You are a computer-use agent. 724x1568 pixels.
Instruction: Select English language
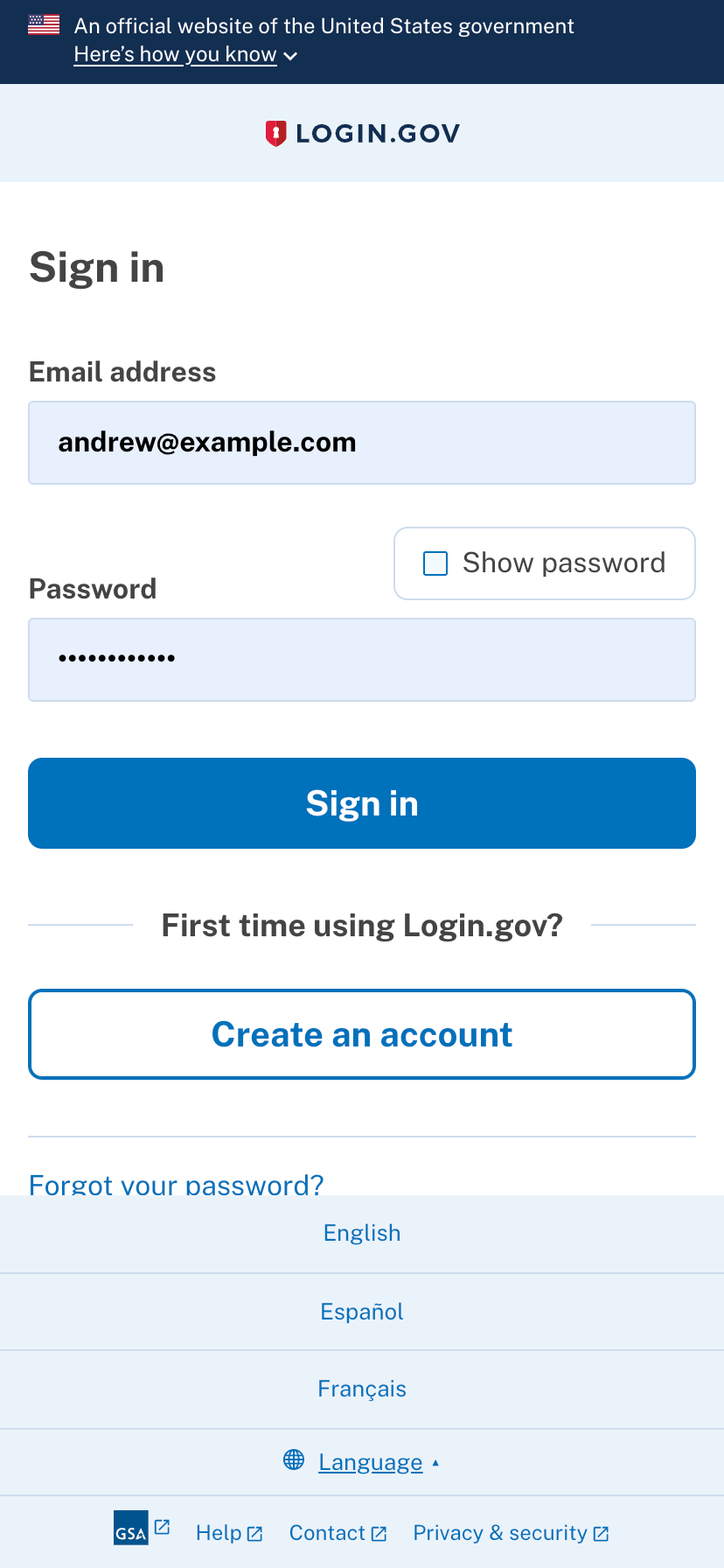click(x=362, y=1233)
